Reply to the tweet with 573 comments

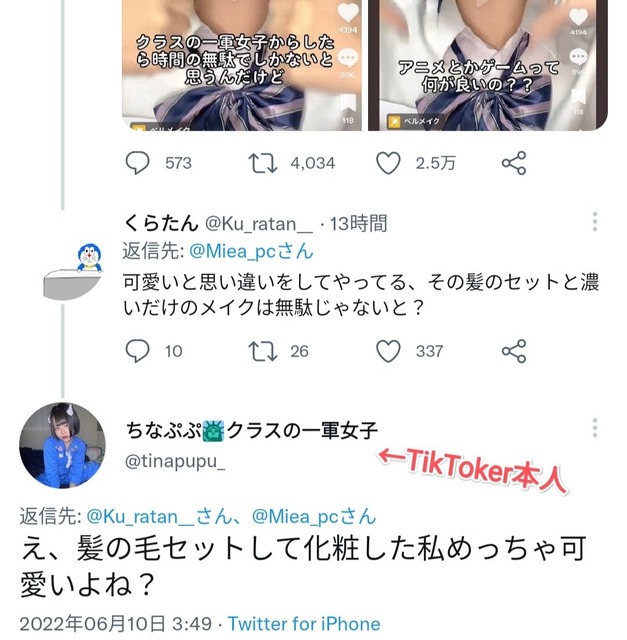137,163
